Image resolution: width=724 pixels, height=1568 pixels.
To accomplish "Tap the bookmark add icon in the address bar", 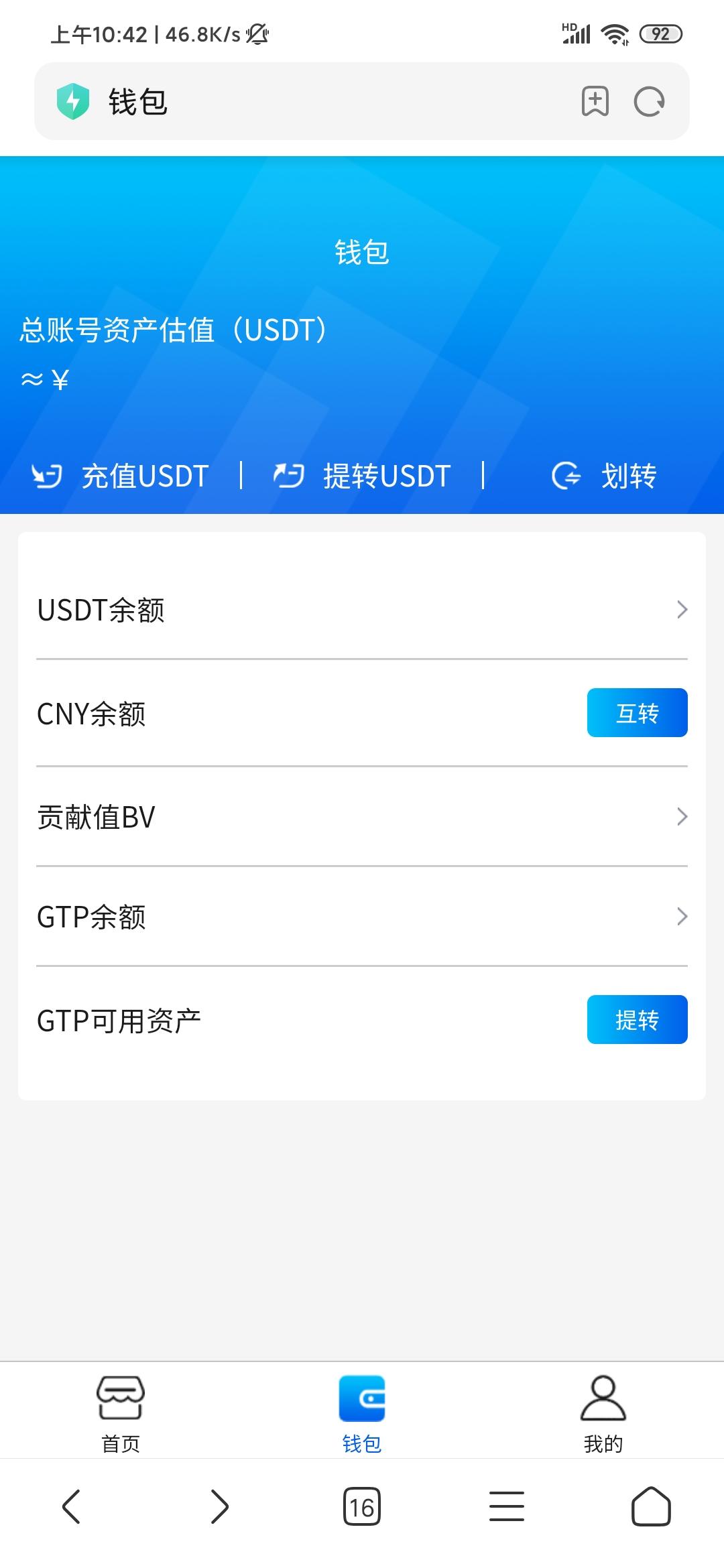I will click(595, 102).
